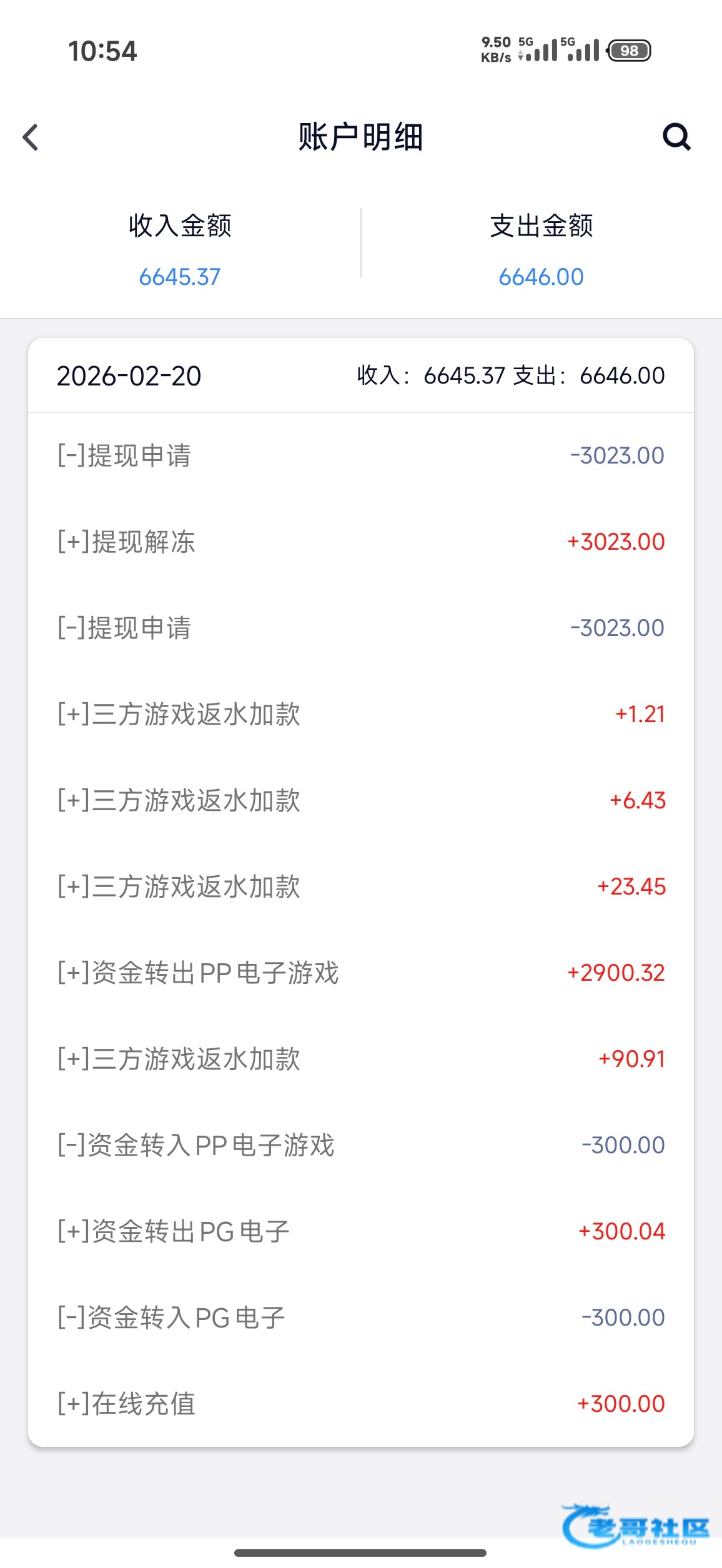Open the search icon in the header

(676, 137)
